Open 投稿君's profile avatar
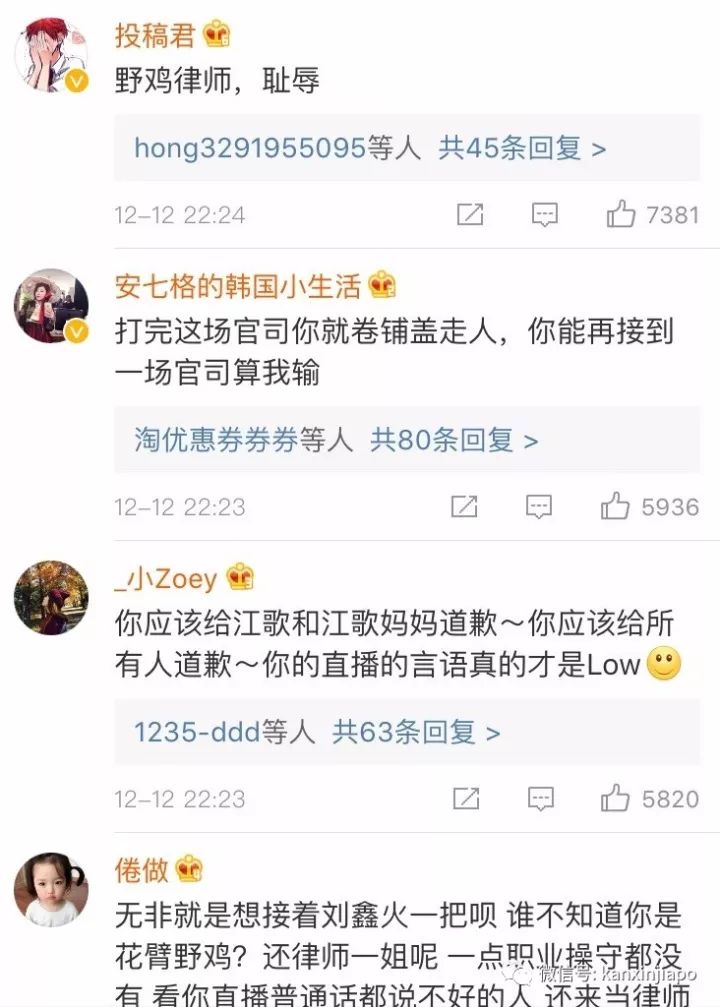 click(51, 55)
